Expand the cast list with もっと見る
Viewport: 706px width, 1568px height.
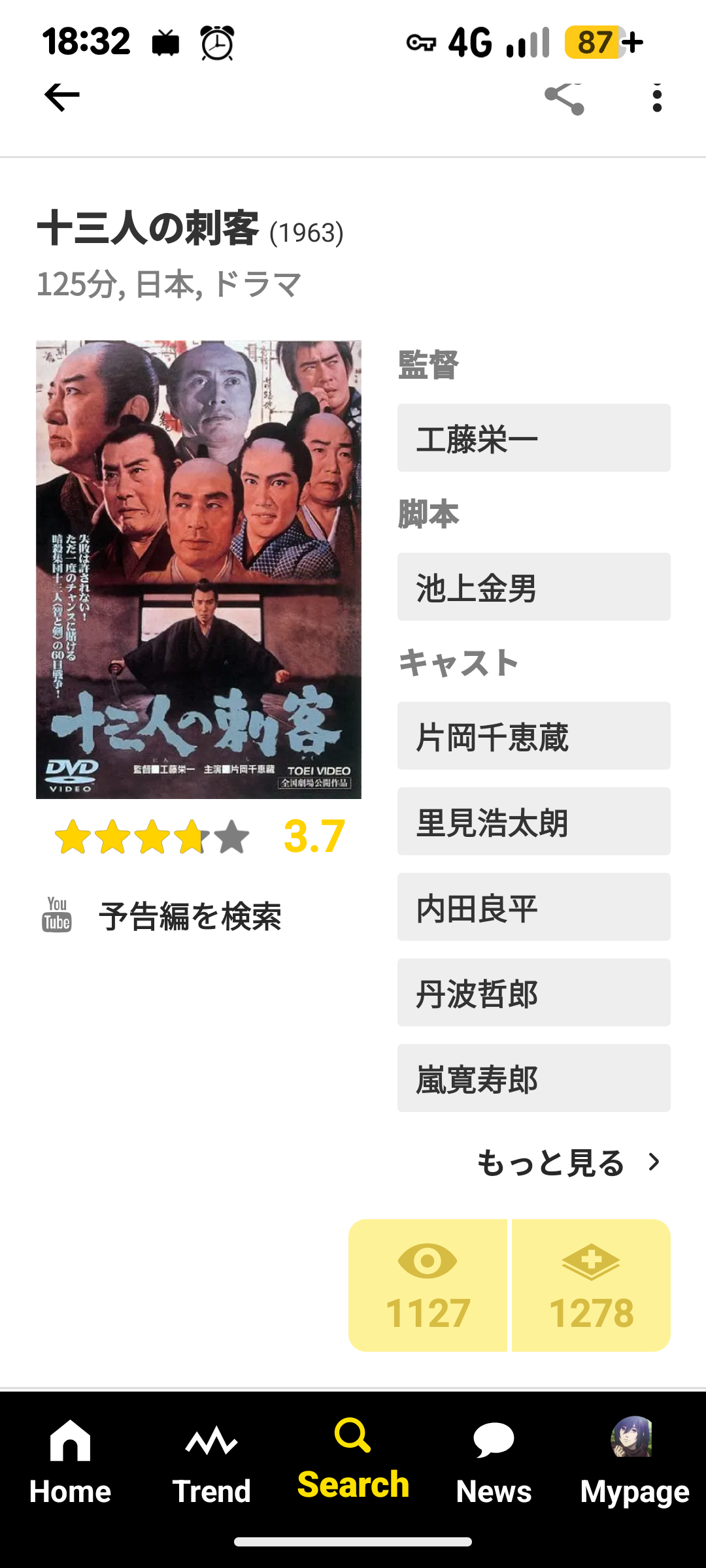(569, 1162)
